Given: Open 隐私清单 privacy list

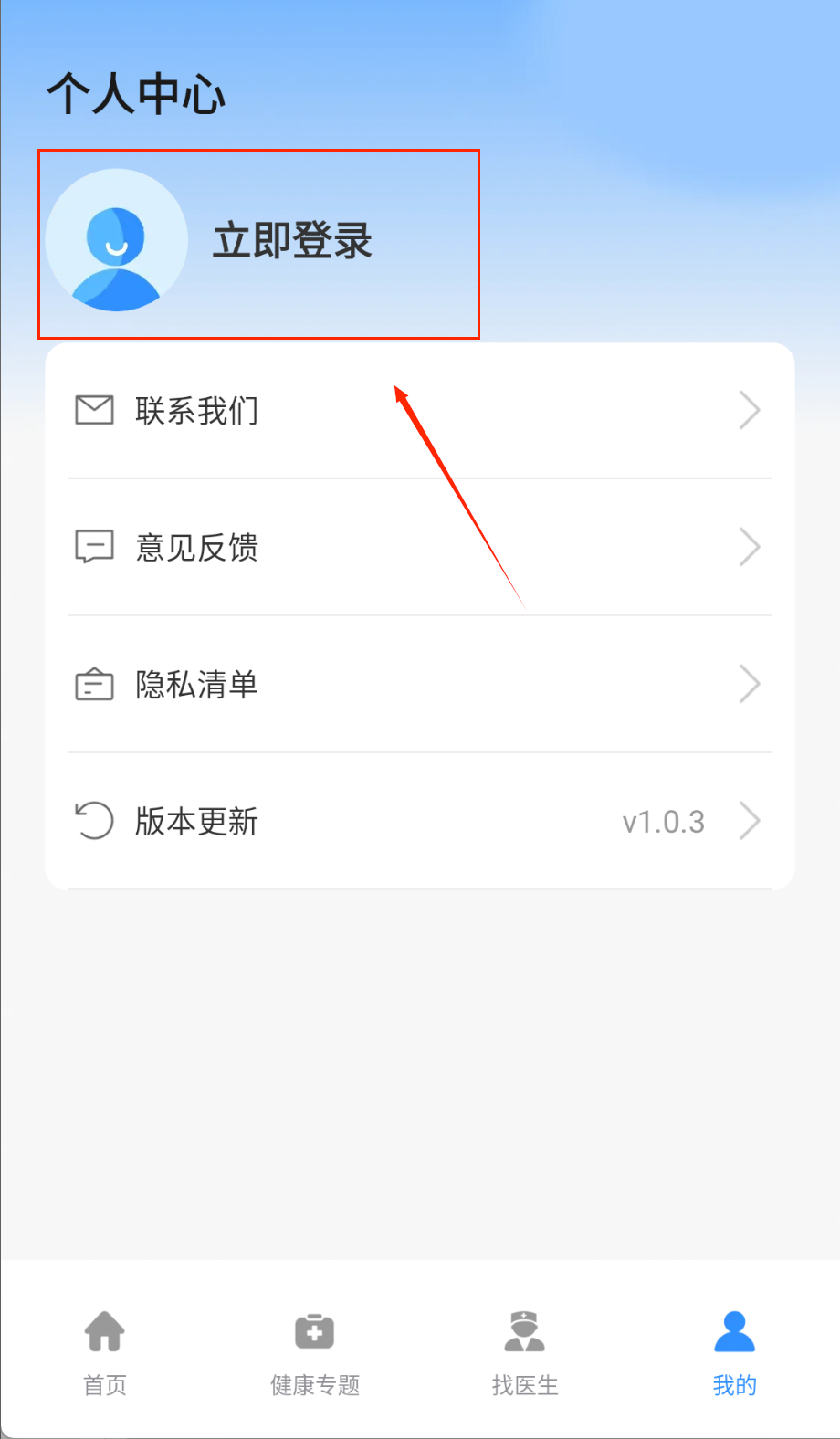Looking at the screenshot, I should [x=418, y=685].
